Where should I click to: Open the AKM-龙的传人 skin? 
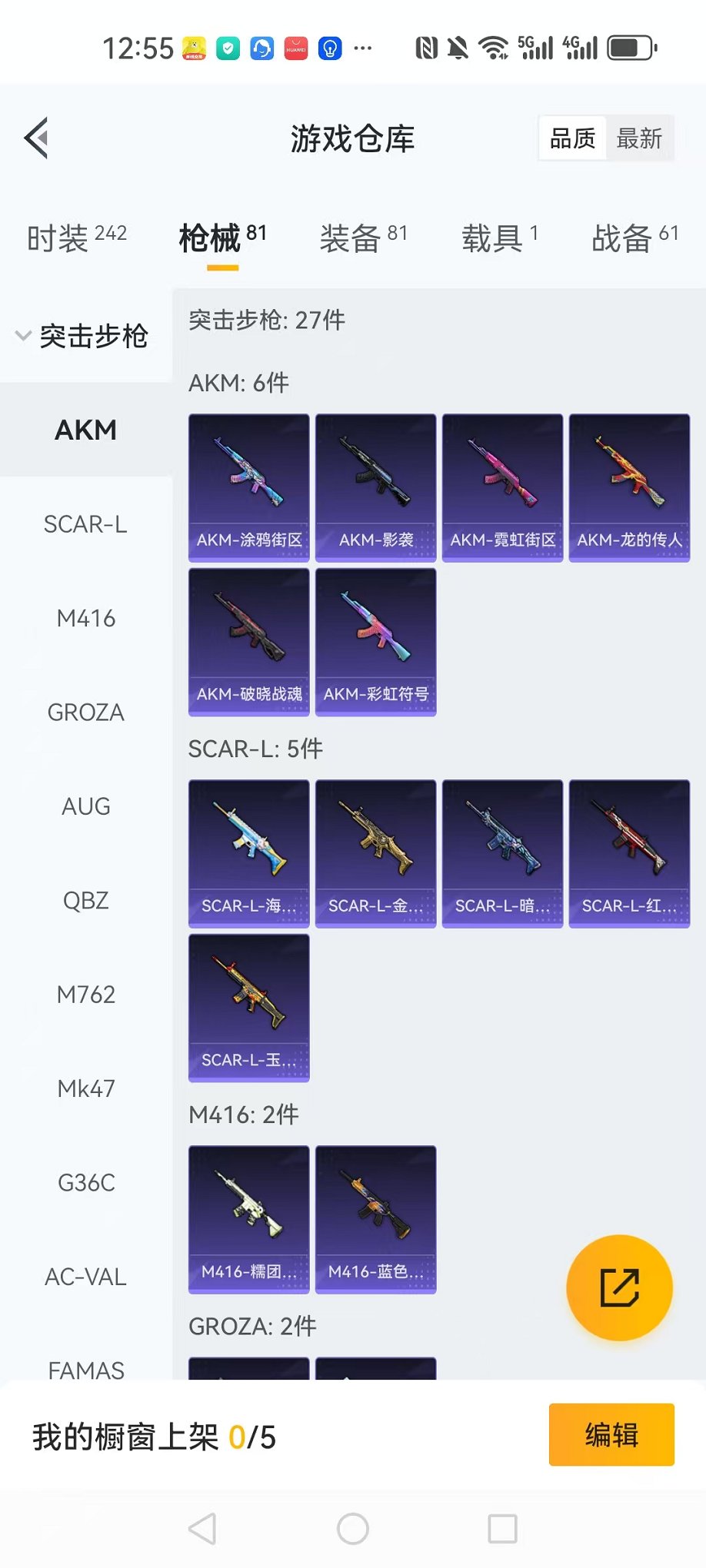pos(629,487)
